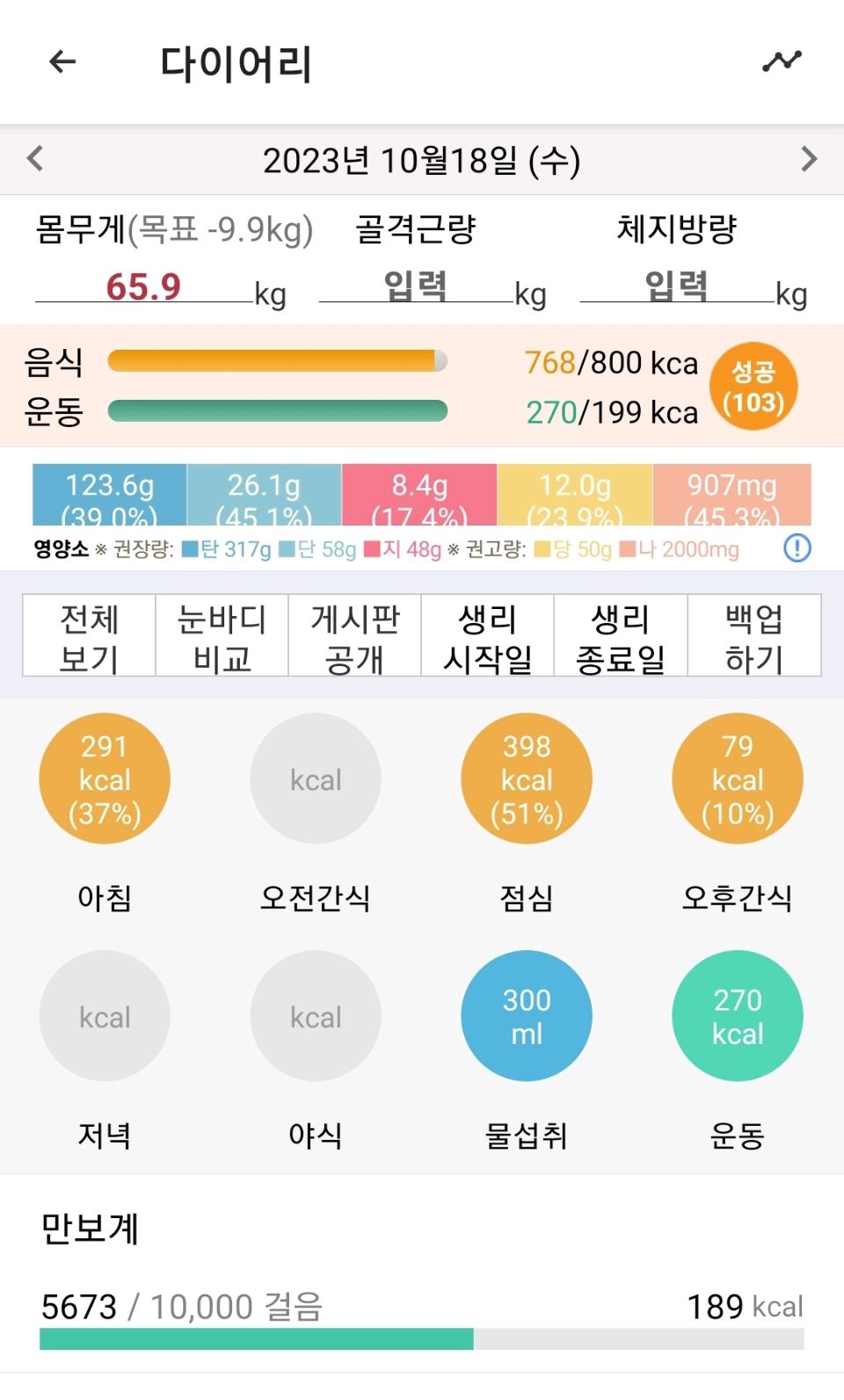
Task: Tap 백업하기 button
Action: [753, 636]
